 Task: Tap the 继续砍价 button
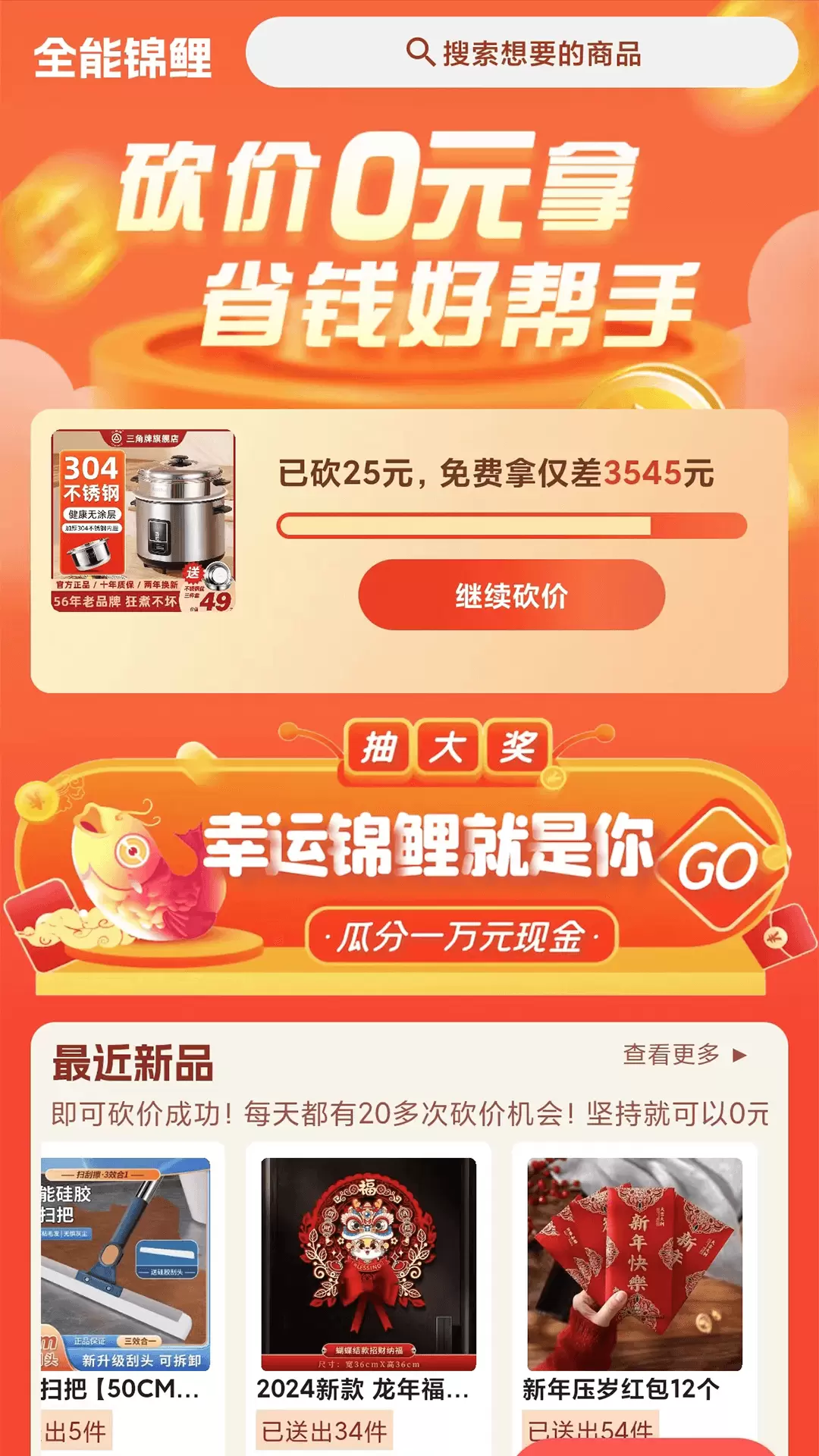[512, 595]
